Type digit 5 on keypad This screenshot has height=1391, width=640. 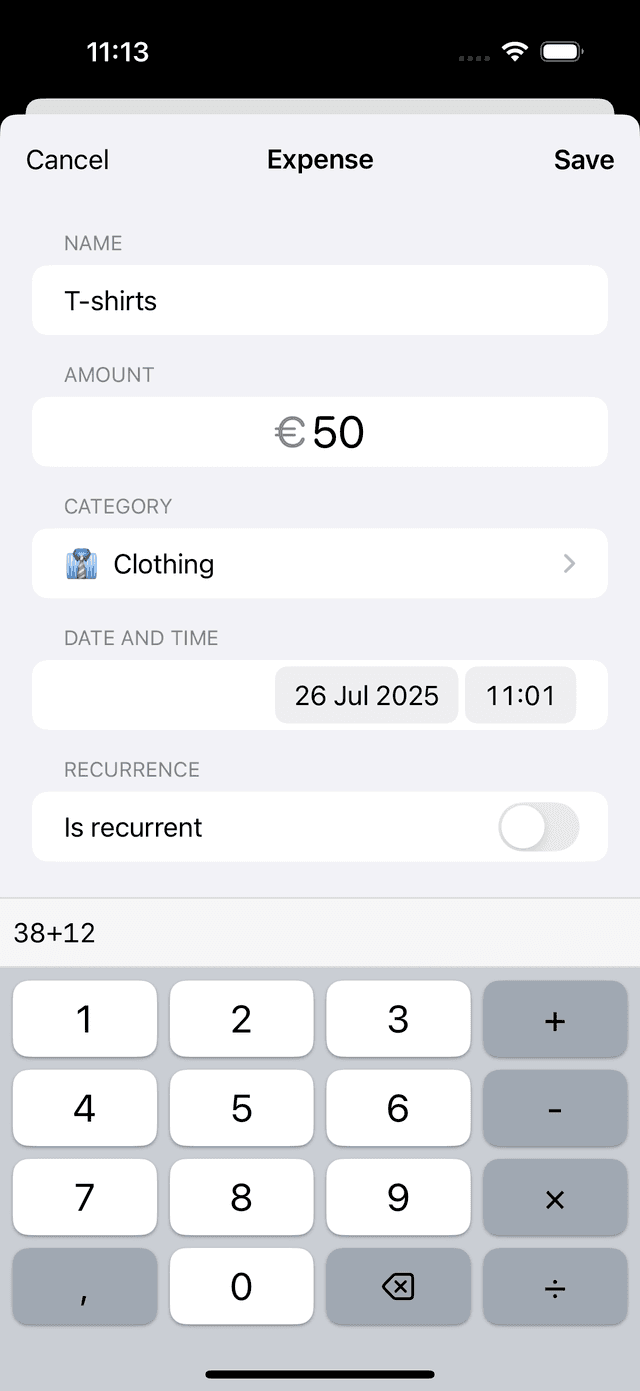click(x=241, y=1108)
